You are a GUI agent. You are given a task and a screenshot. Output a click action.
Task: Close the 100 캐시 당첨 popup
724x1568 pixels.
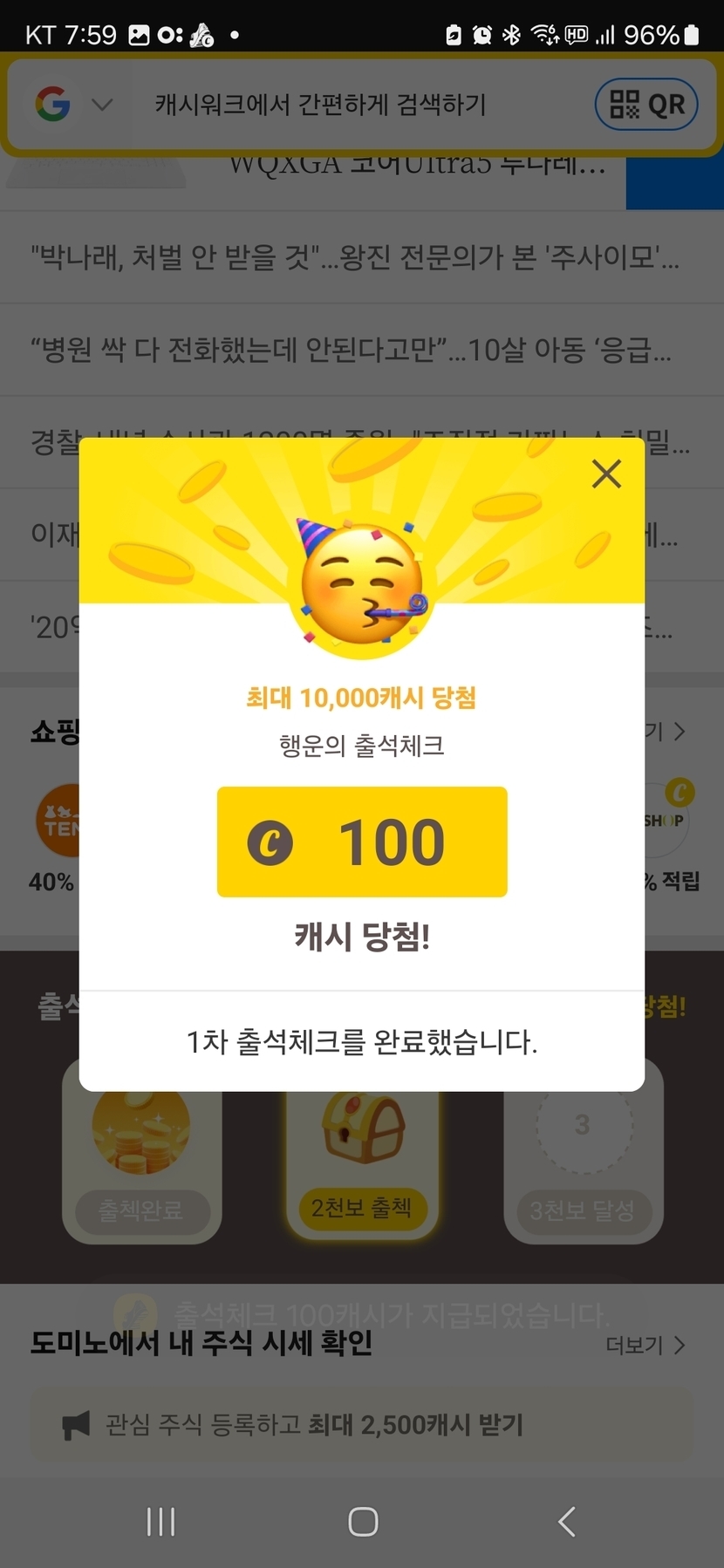[x=606, y=474]
